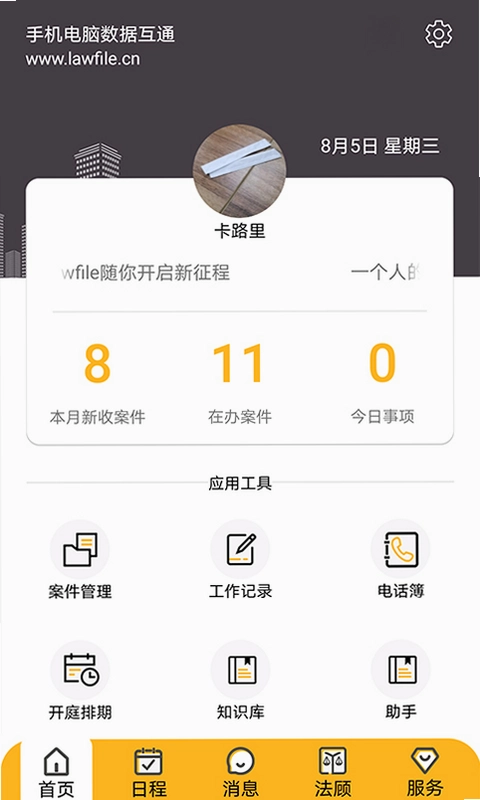View 本月新收案件 count of 8
Screen dimensions: 480x800
pyautogui.click(x=97, y=384)
